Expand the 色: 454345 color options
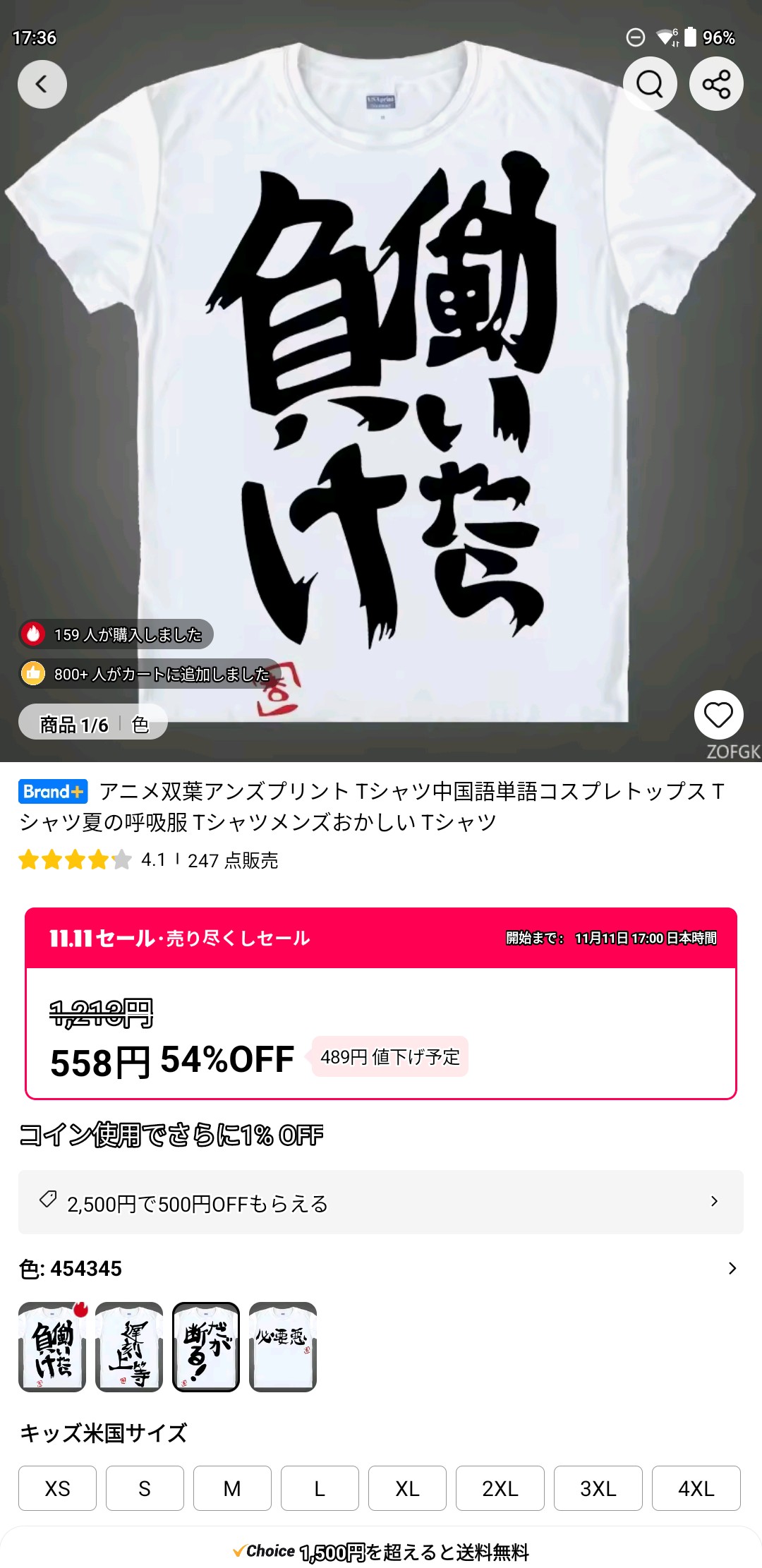Screen dimensions: 762x1568 click(x=732, y=1269)
